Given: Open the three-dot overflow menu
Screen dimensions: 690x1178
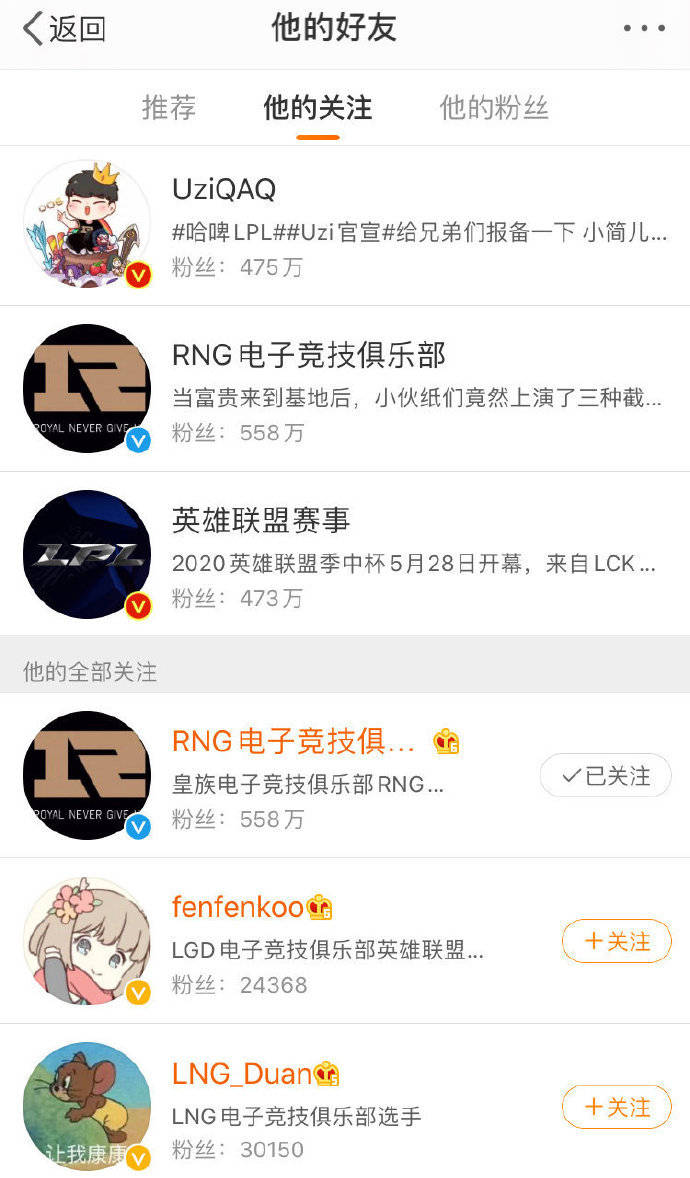Looking at the screenshot, I should 644,29.
